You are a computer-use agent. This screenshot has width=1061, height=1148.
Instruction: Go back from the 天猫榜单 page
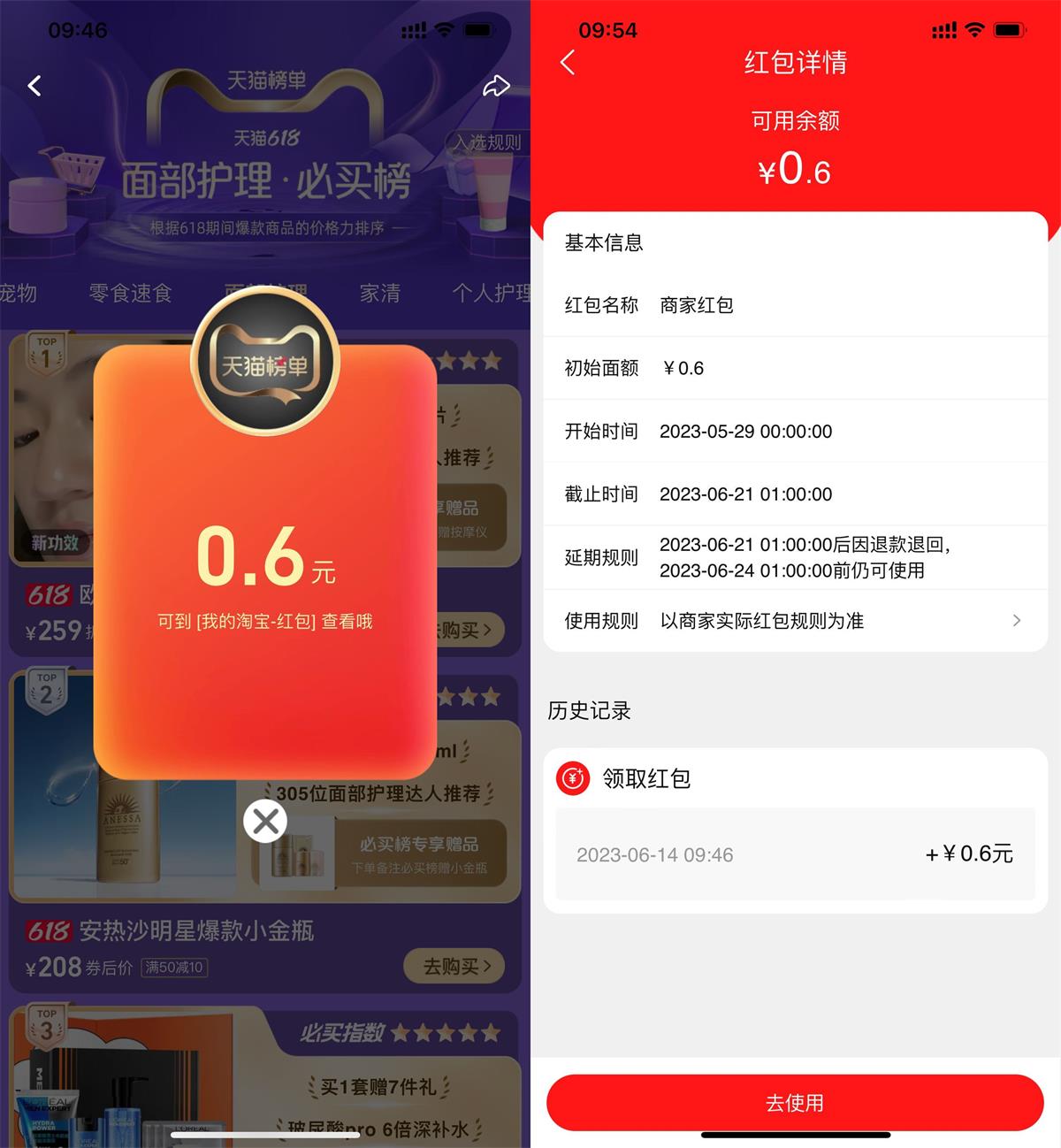point(34,86)
